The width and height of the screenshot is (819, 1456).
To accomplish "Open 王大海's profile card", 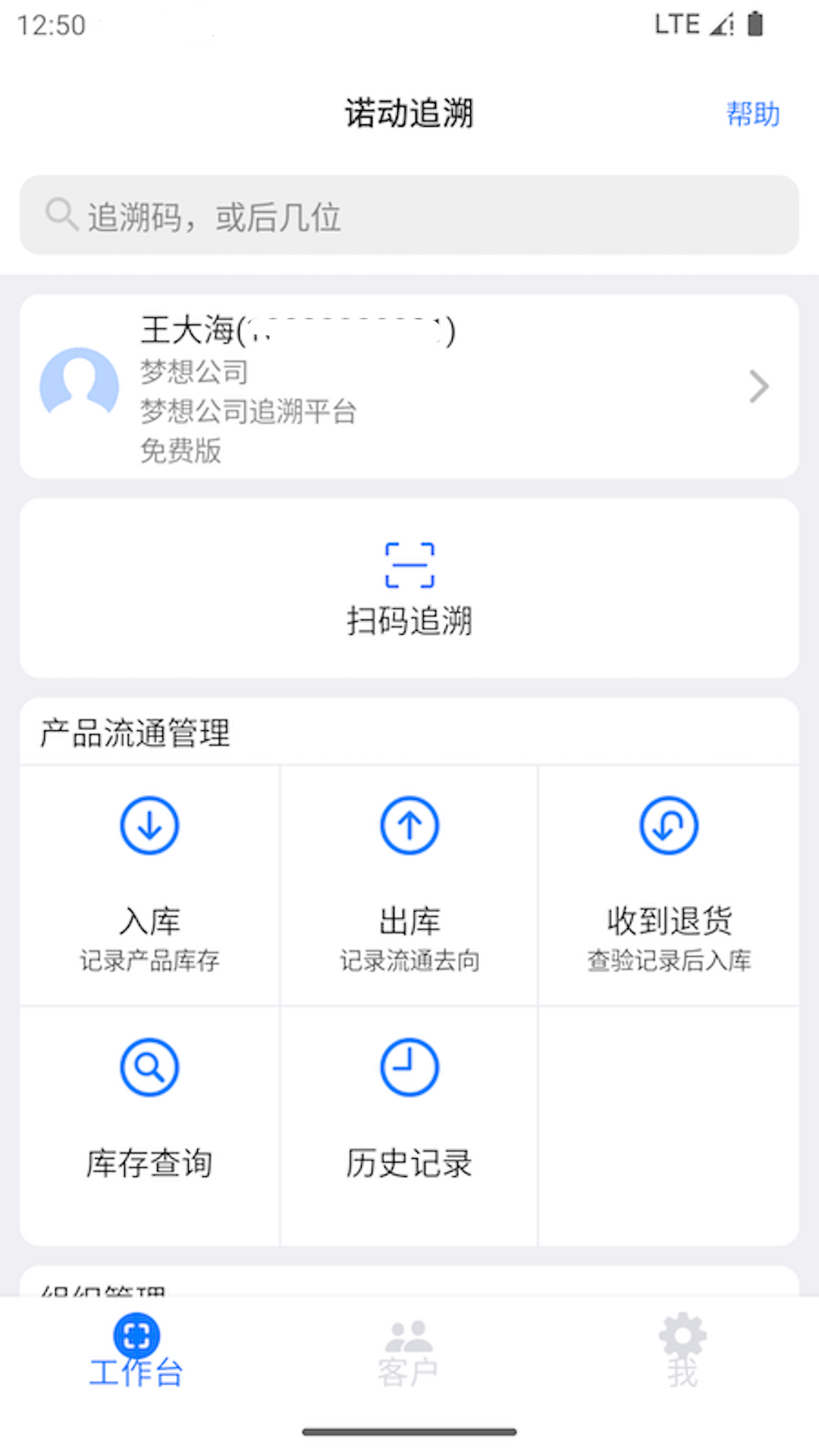I will [x=409, y=387].
